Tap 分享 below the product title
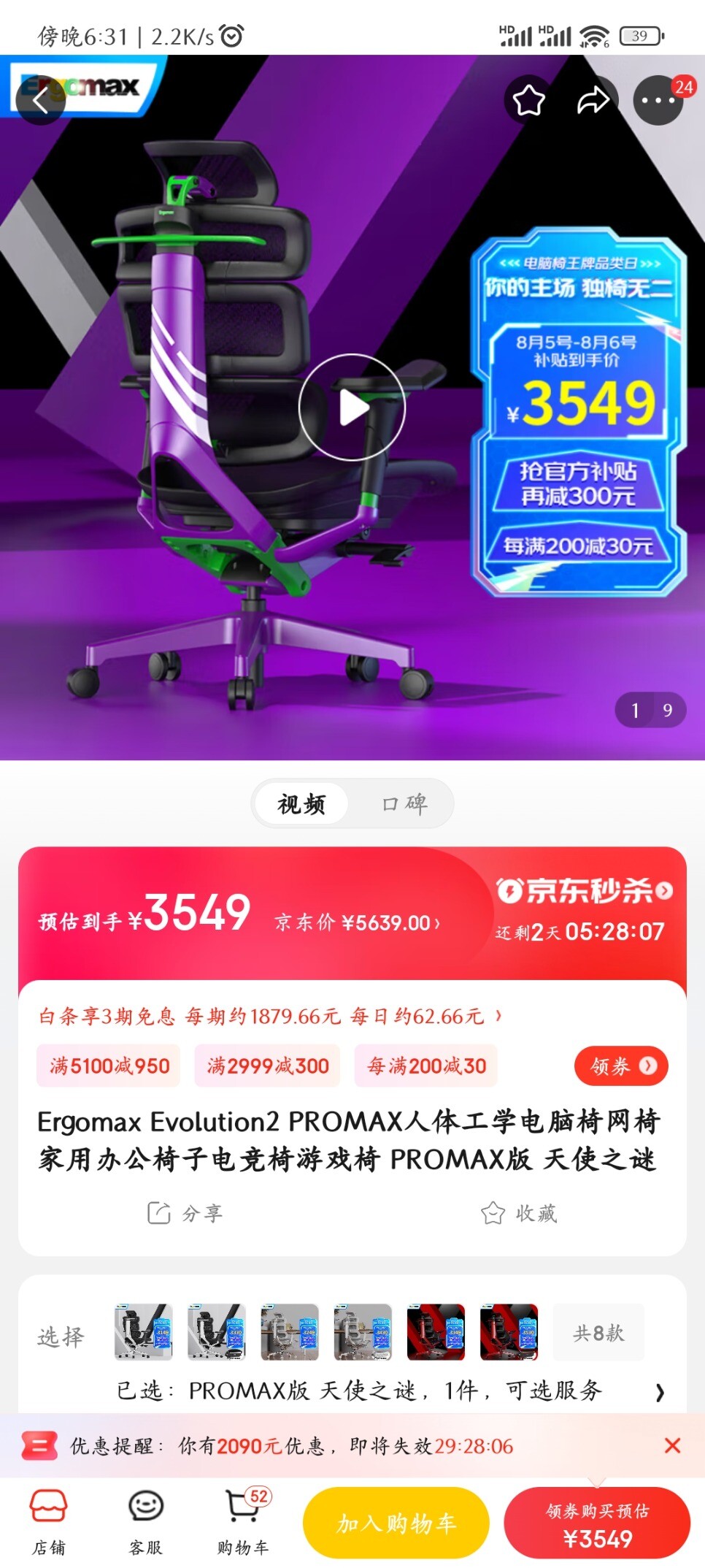Viewport: 705px width, 1568px height. 185,1213
